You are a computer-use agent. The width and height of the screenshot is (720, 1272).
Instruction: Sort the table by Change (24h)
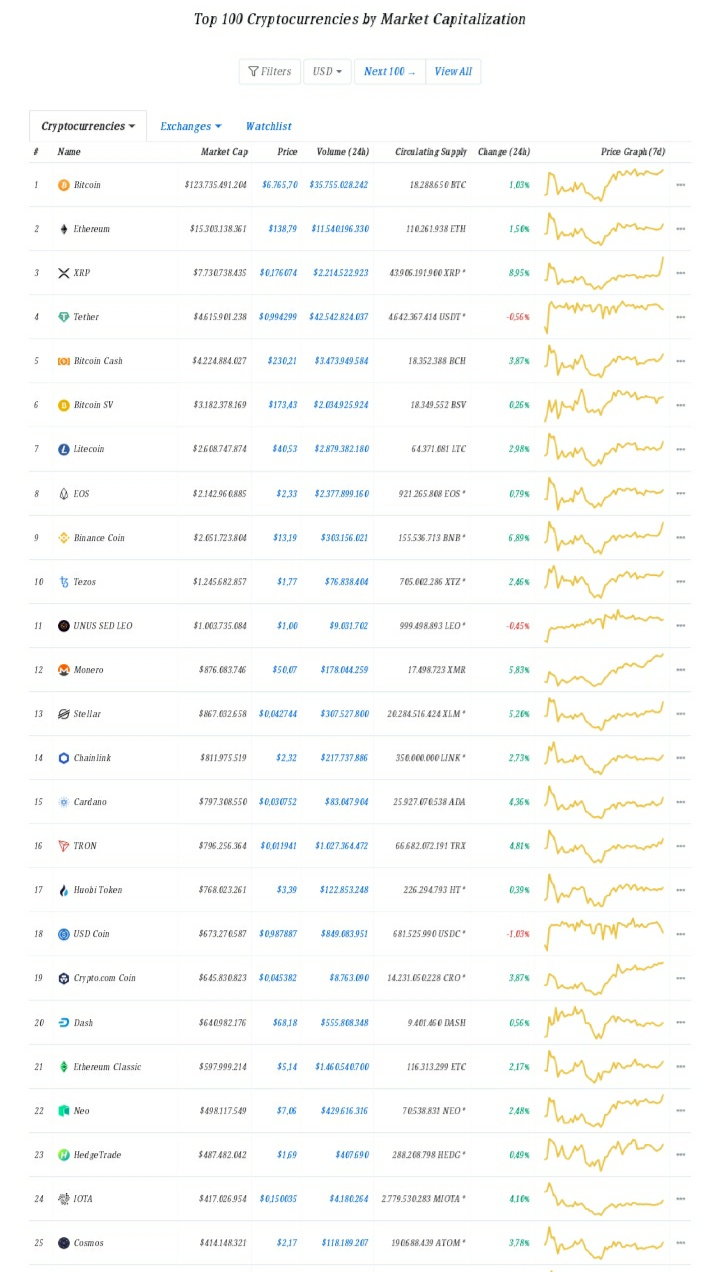pos(504,152)
